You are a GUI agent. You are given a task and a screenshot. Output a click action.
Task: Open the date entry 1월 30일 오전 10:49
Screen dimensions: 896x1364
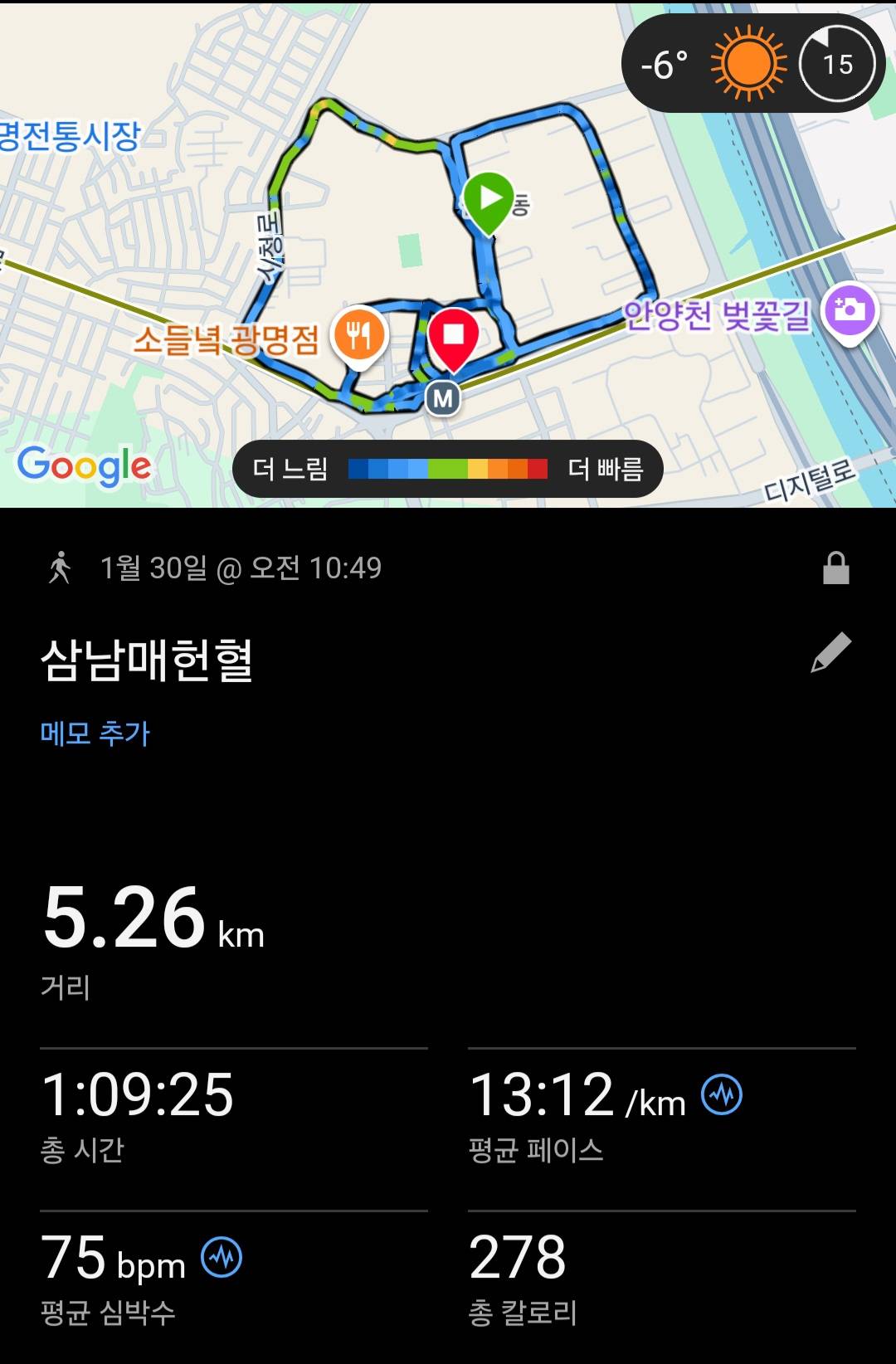coord(241,568)
